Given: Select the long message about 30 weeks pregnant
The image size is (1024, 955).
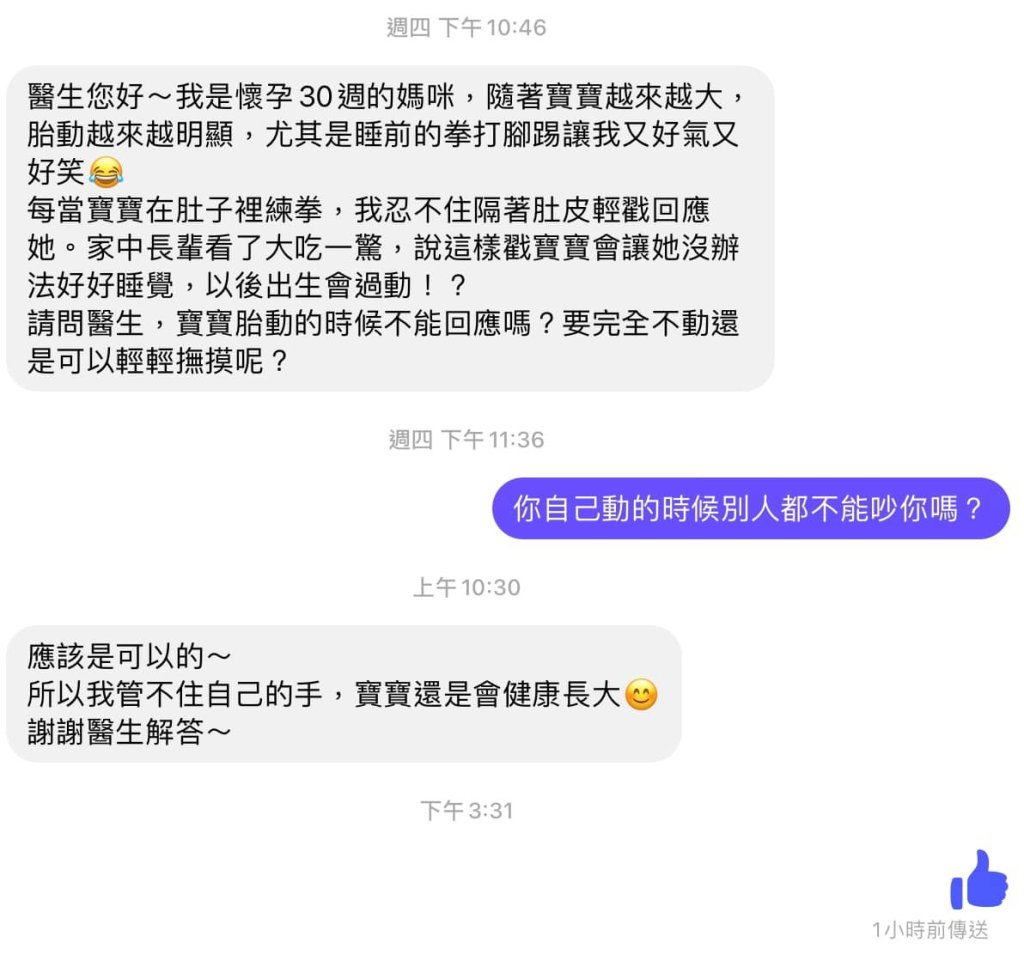Looking at the screenshot, I should 388,229.
